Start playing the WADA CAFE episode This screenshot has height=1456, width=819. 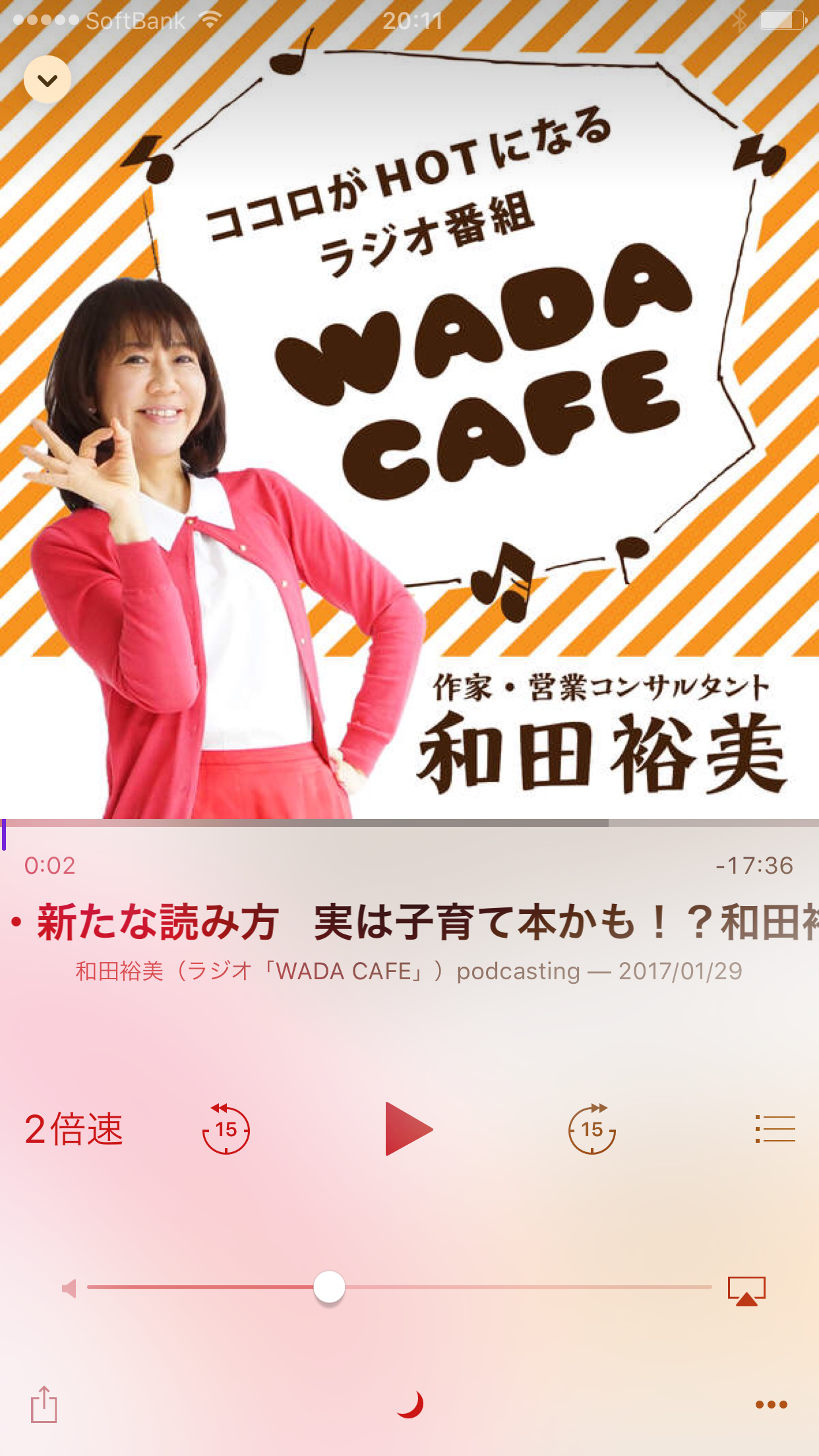tap(408, 1130)
